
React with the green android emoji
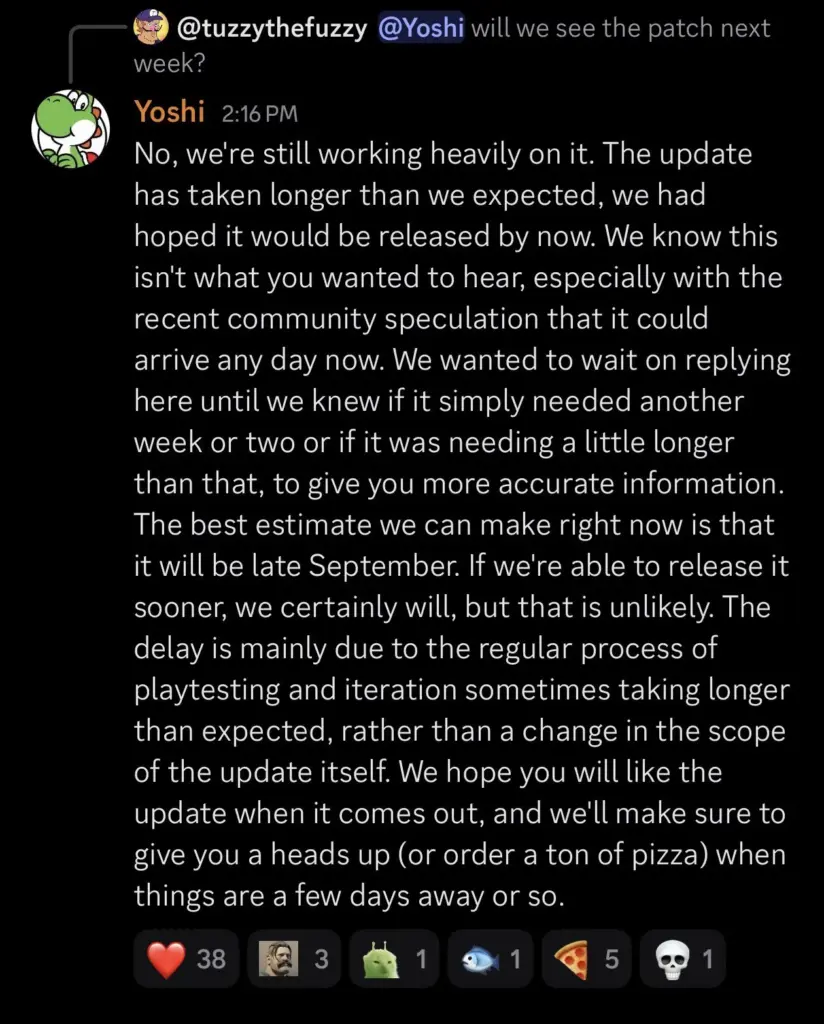click(394, 959)
